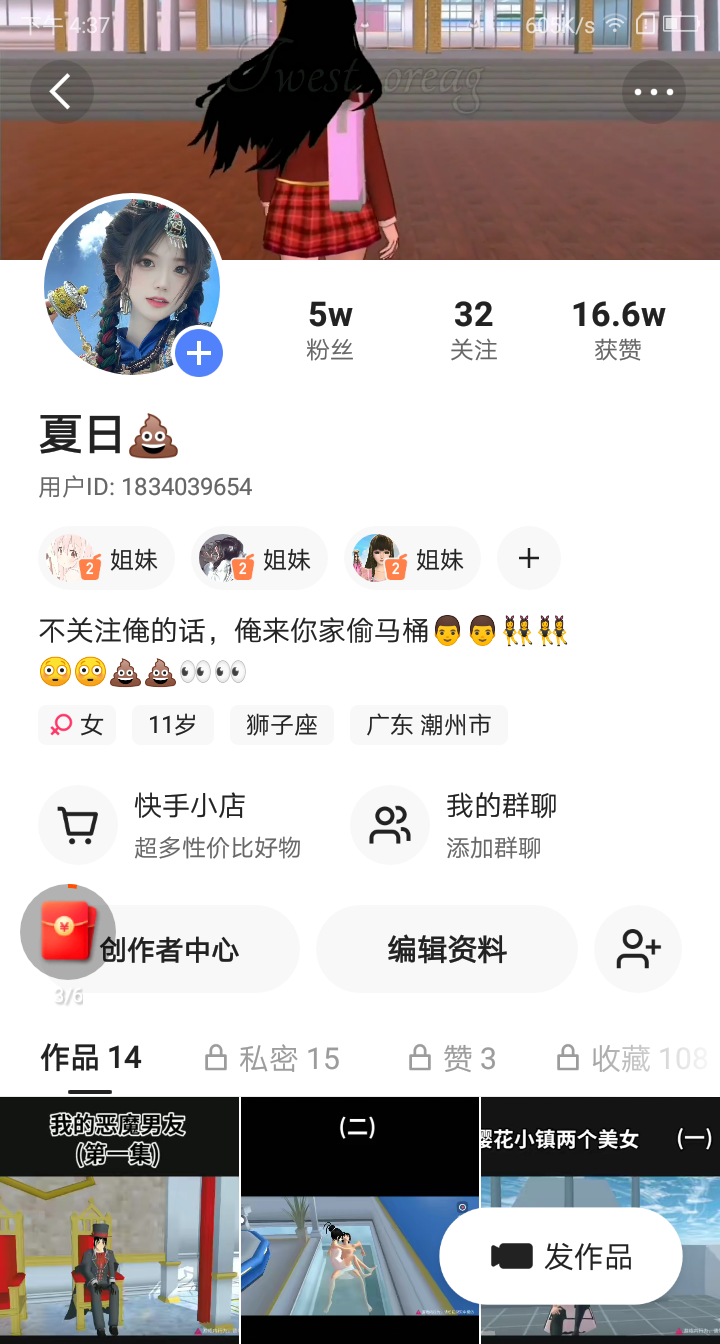
Task: Go back using the top-left arrow
Action: click(61, 92)
